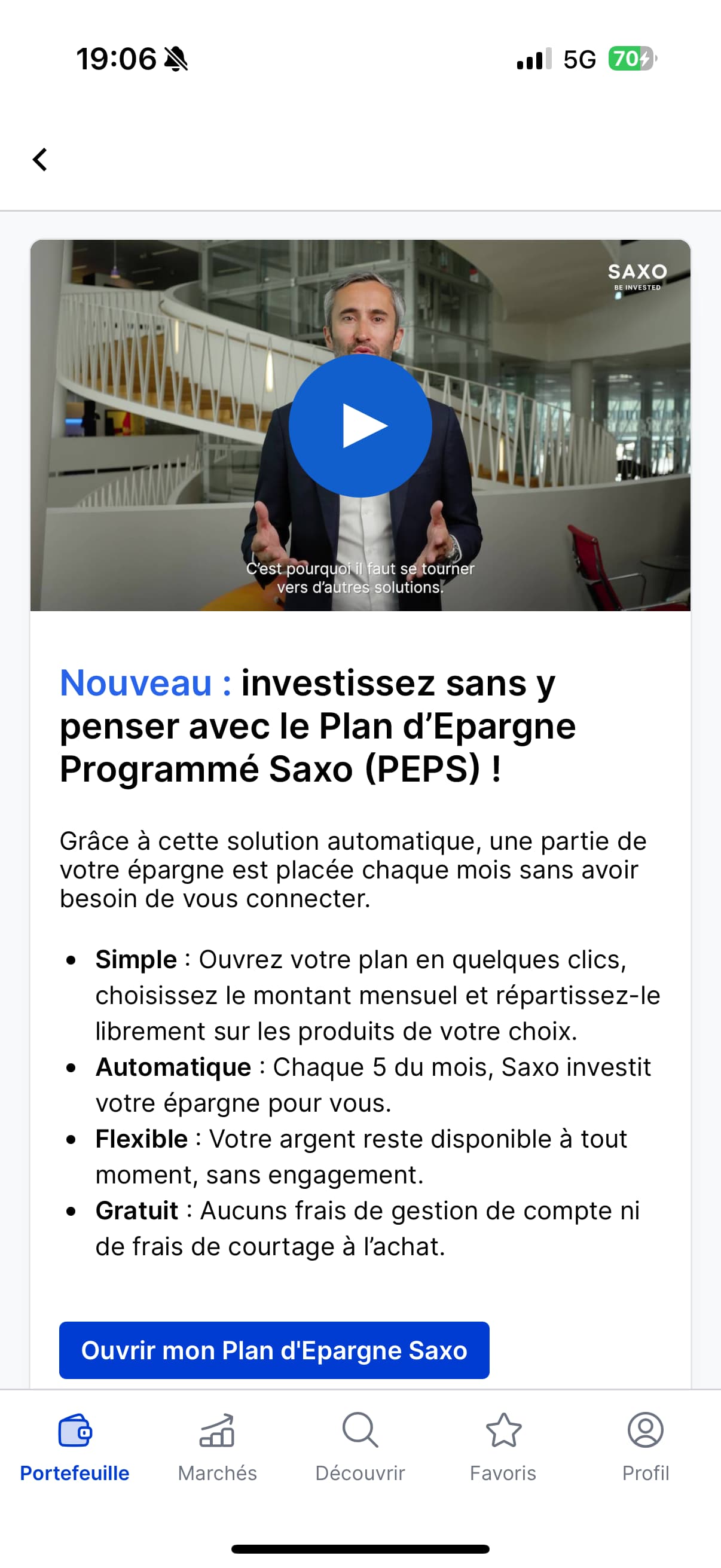Viewport: 721px width, 1568px height.
Task: Play the Saxo PEPS video
Action: [x=360, y=425]
